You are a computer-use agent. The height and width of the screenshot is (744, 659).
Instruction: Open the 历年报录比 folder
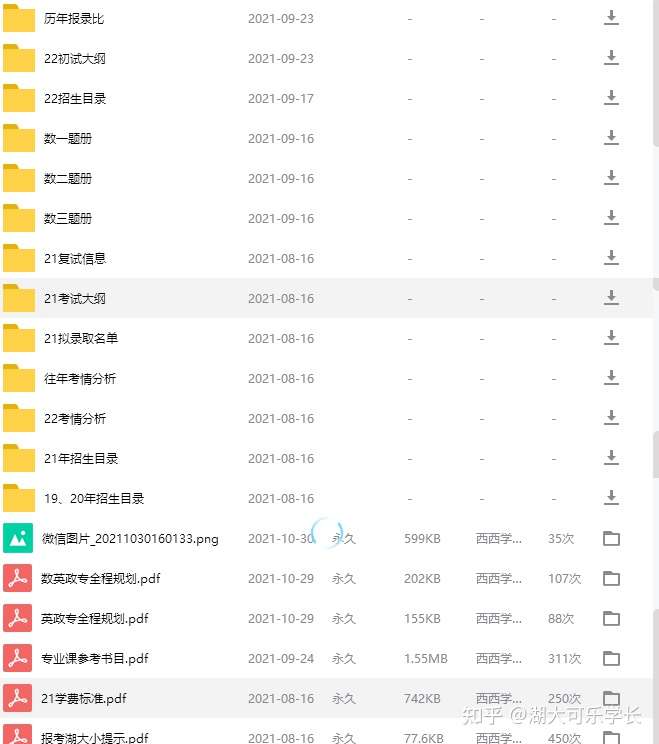pyautogui.click(x=73, y=18)
